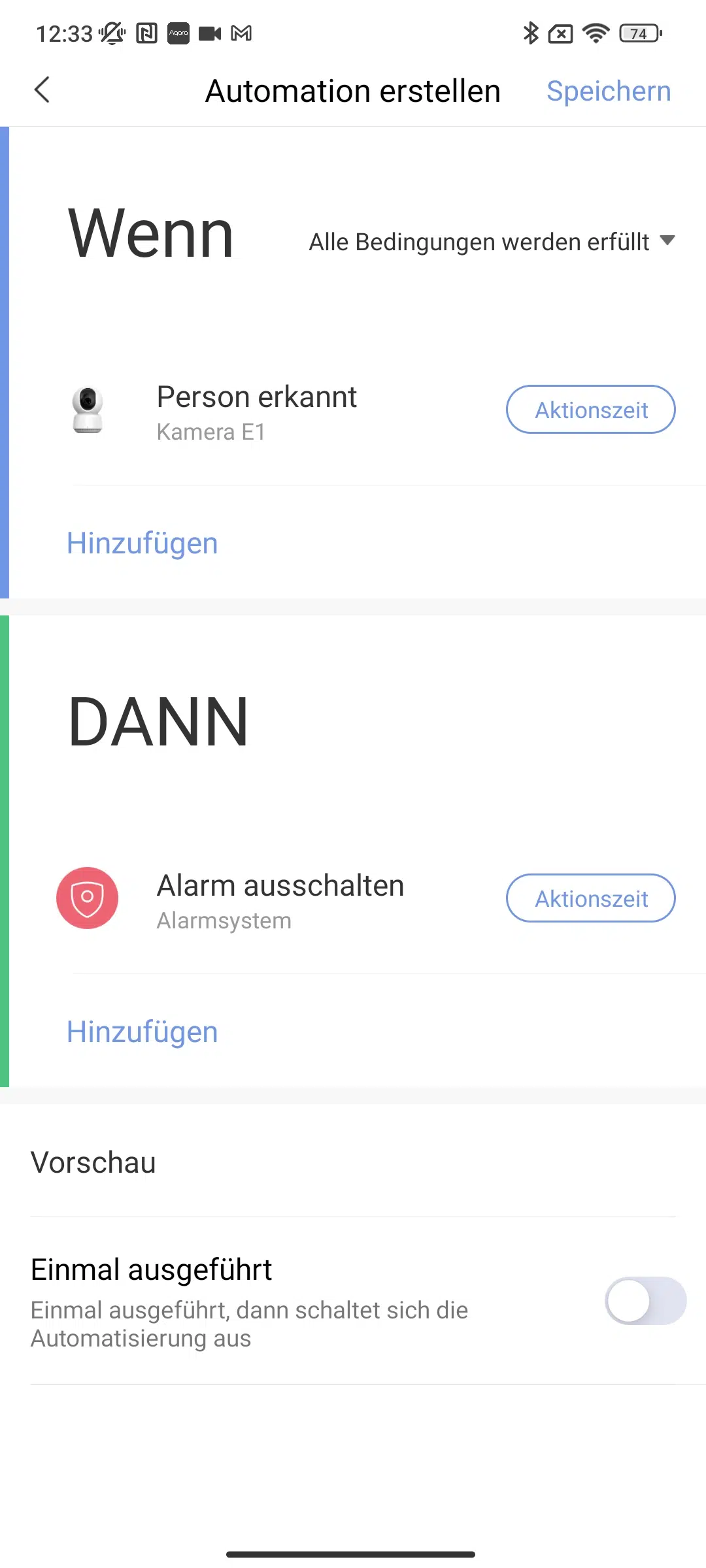Enable the Einmal ausgeführt switch

(x=645, y=1301)
